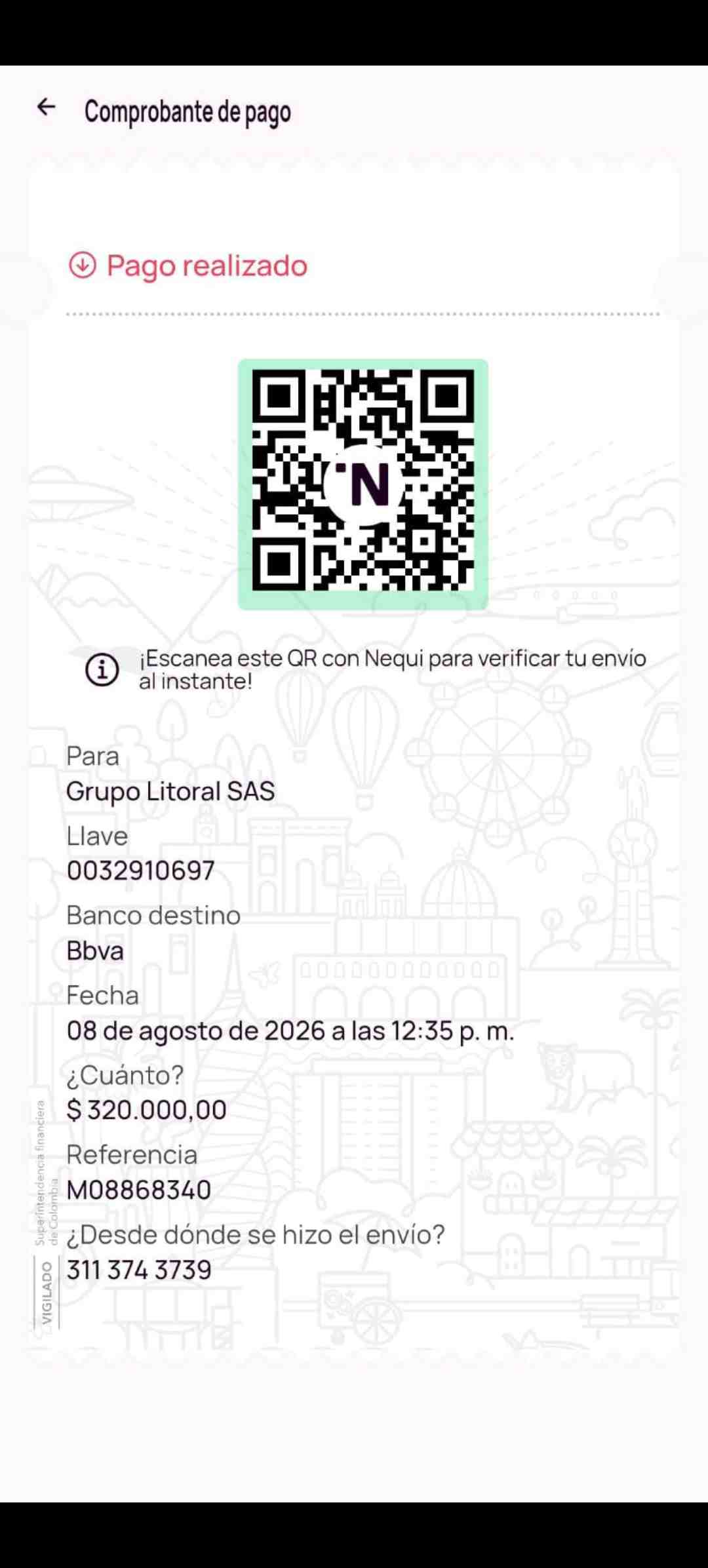Go back using the top arrow
This screenshot has width=708, height=1568.
46,107
